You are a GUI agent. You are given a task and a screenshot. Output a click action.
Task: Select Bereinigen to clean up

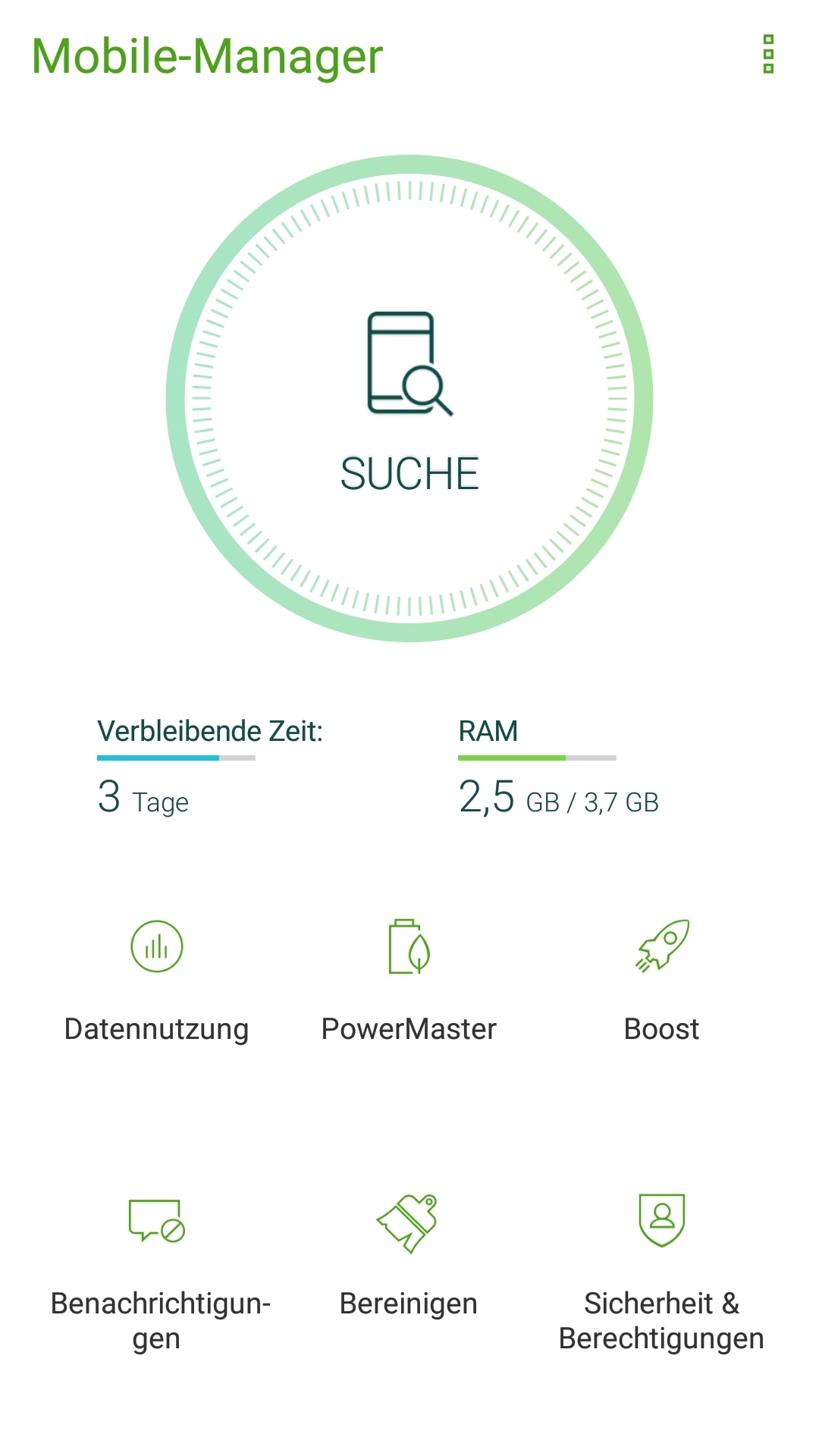tap(409, 1251)
